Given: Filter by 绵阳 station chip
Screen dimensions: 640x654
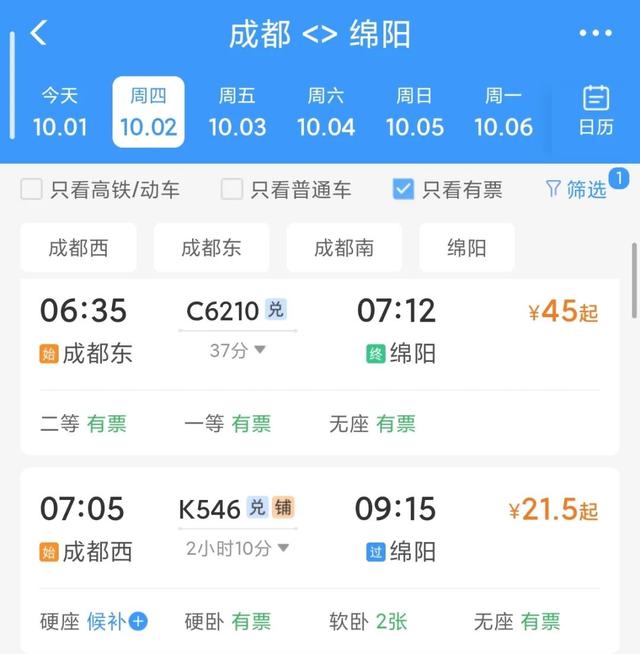Looking at the screenshot, I should tap(467, 248).
